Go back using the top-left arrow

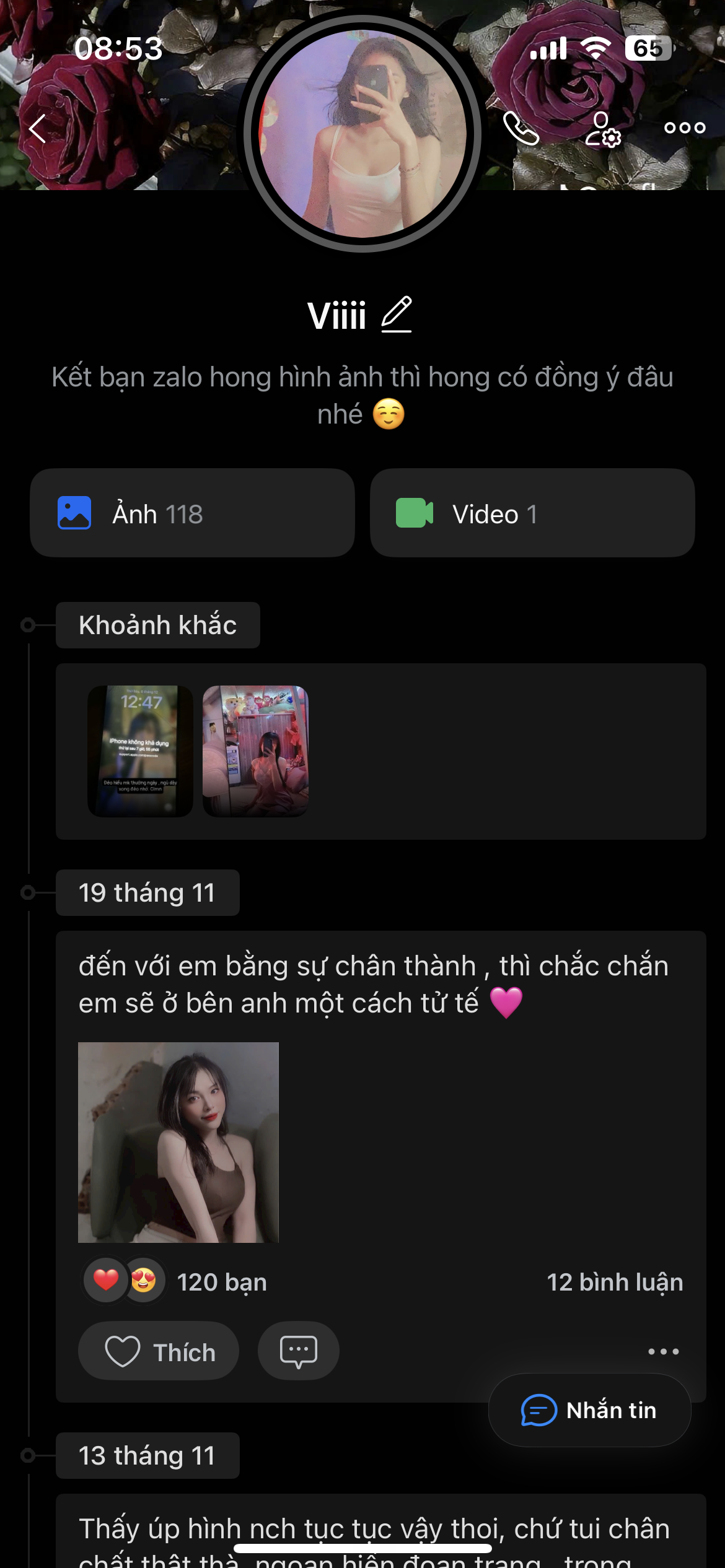[x=38, y=129]
